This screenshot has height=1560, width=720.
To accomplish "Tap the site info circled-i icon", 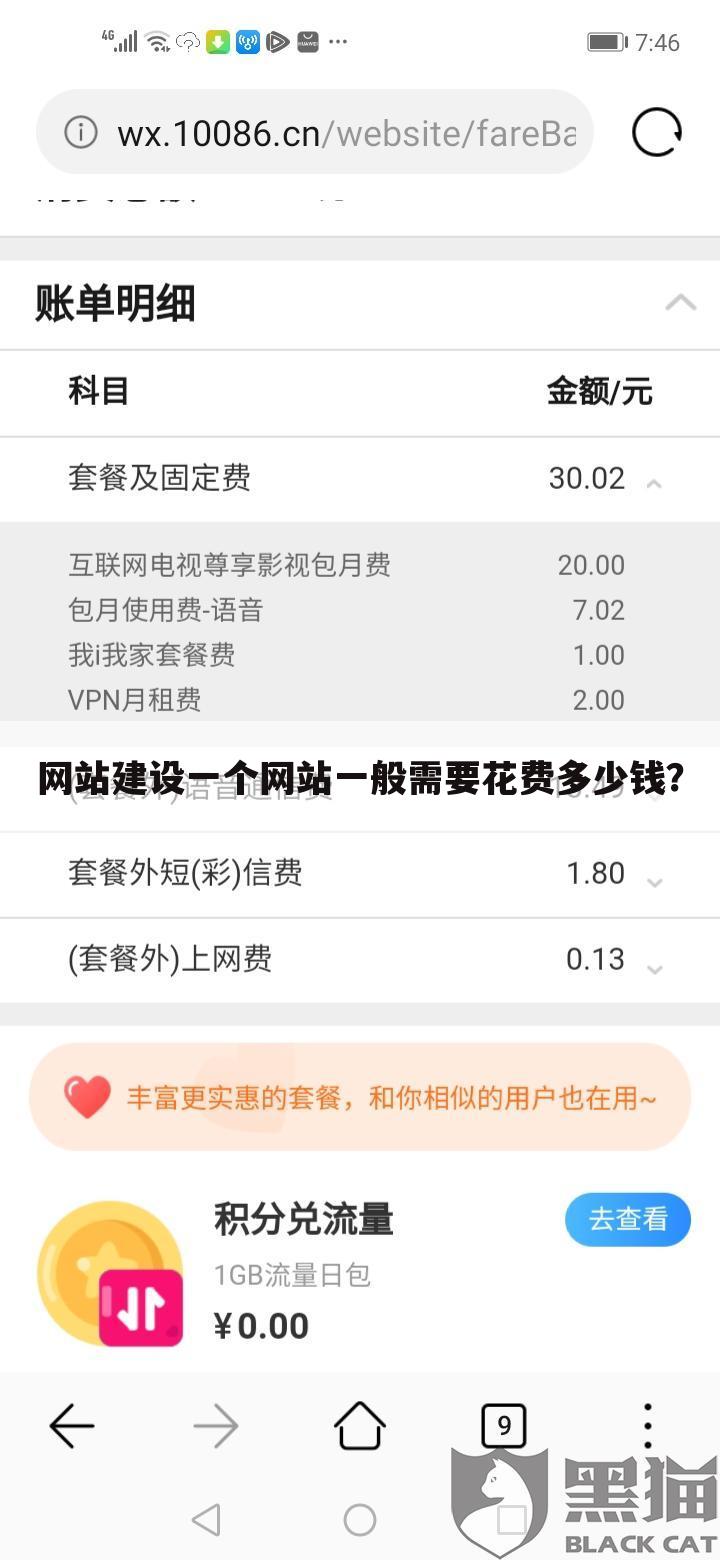I will click(x=80, y=133).
